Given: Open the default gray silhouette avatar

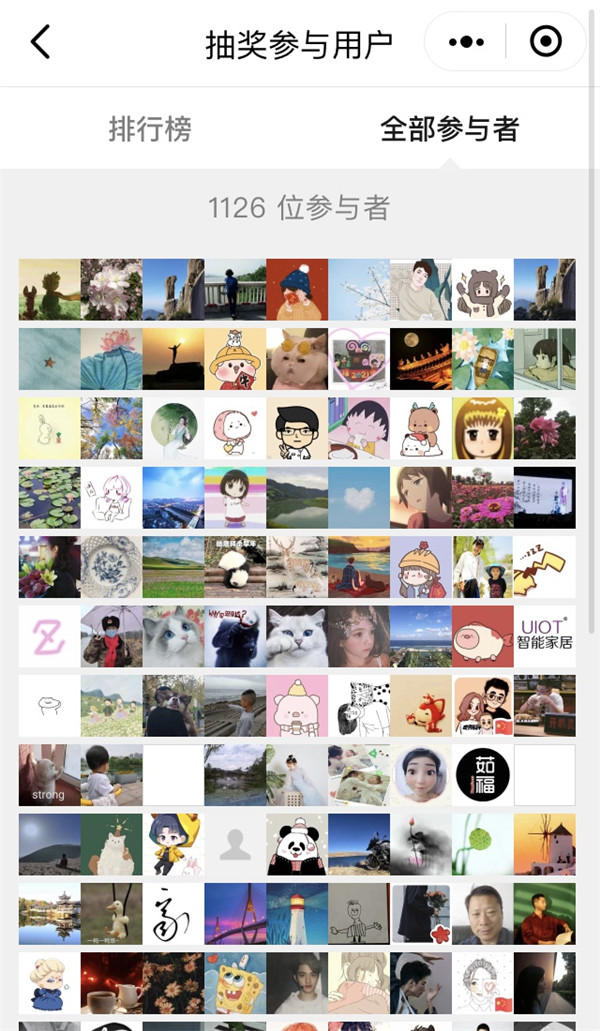Looking at the screenshot, I should (x=235, y=844).
